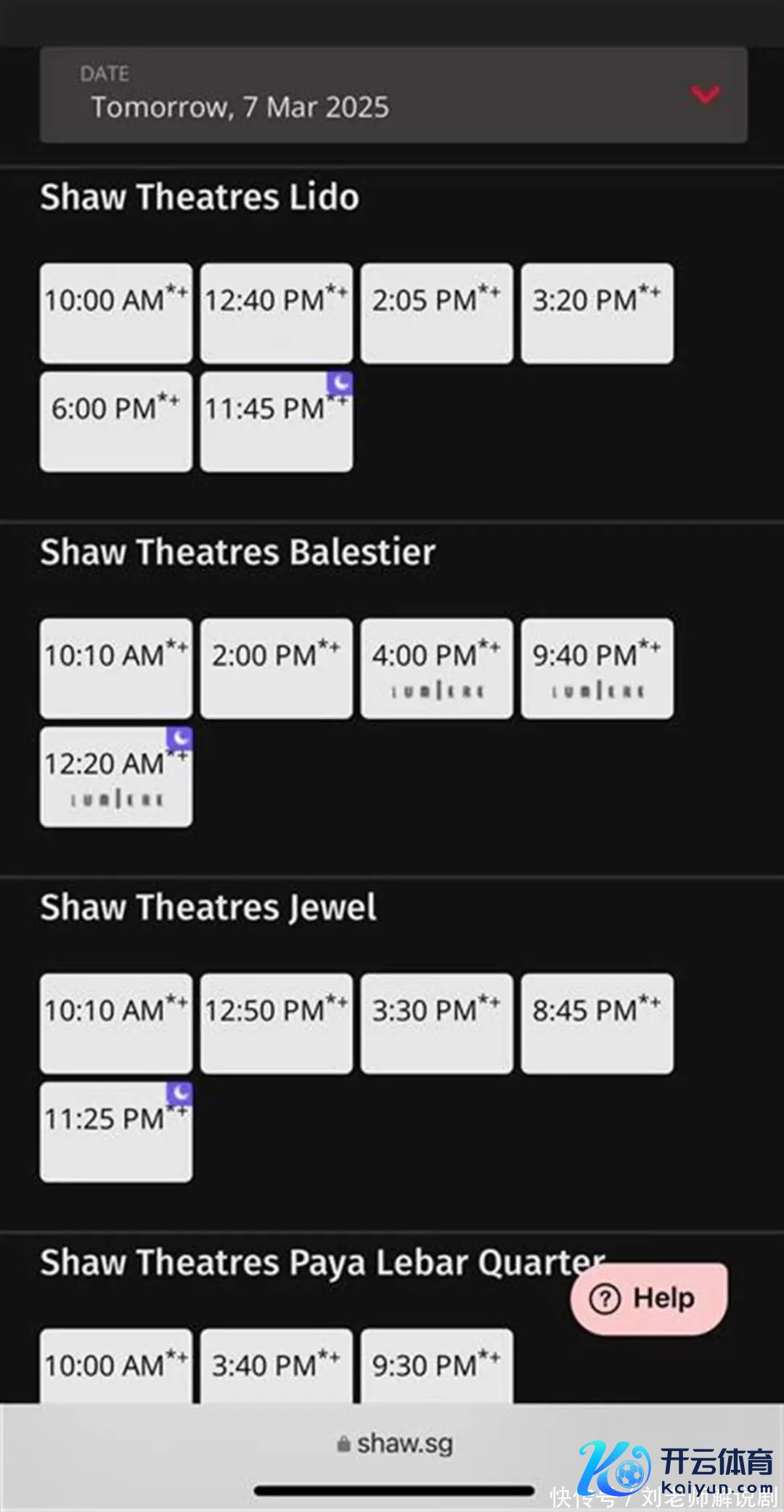
Task: Choose the 12:40 PM showtime at Lido
Action: click(277, 313)
